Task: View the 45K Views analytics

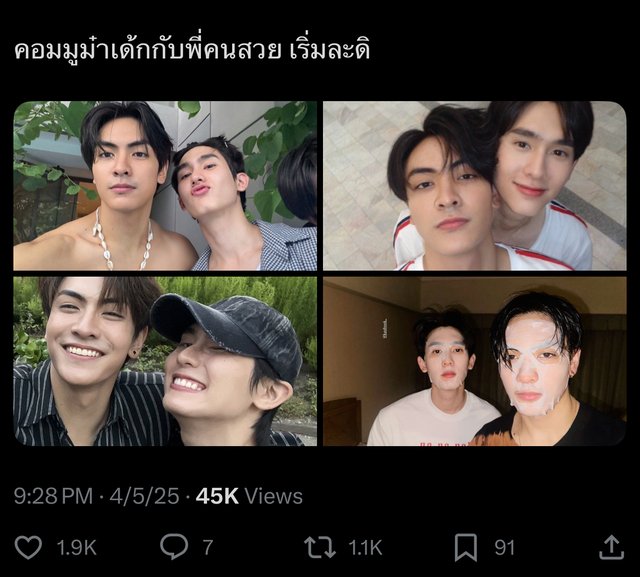Action: point(249,496)
